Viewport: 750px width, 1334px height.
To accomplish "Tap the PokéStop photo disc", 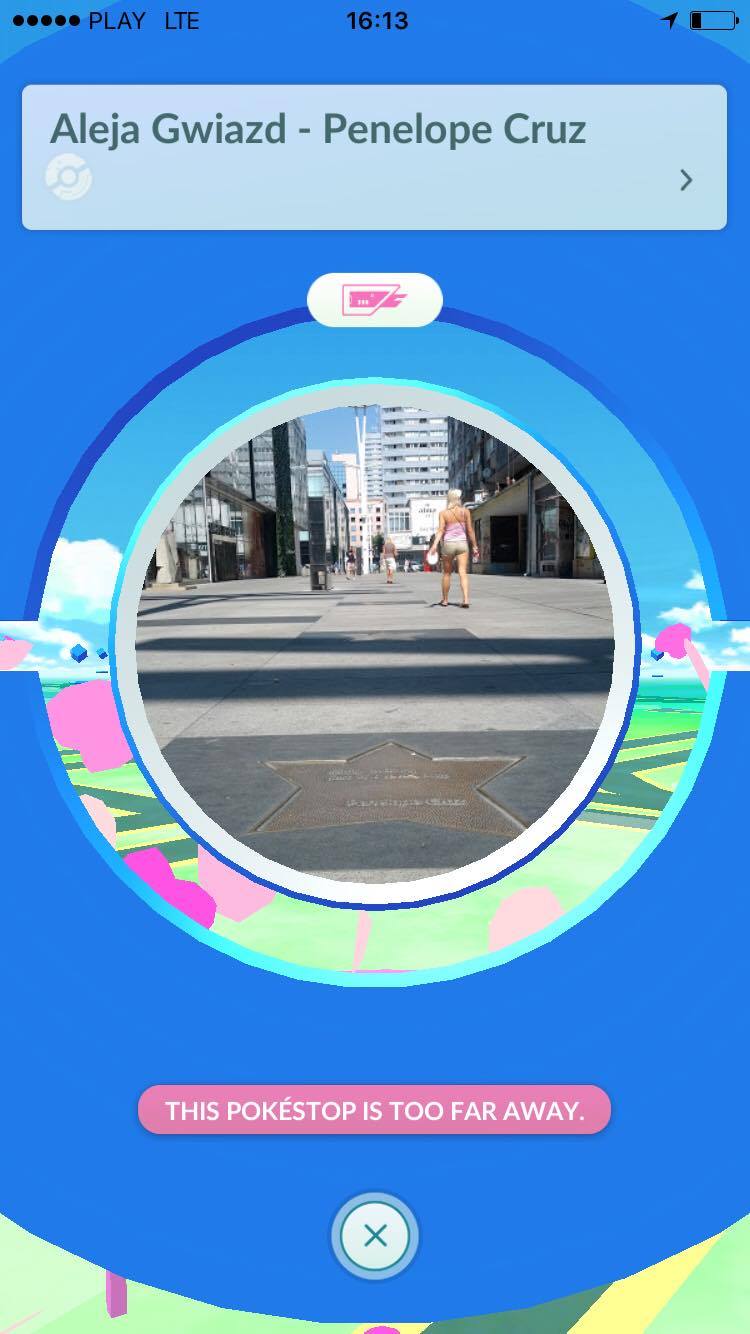I will (375, 645).
